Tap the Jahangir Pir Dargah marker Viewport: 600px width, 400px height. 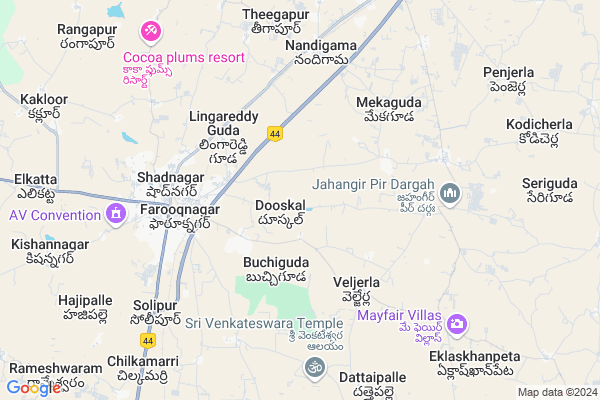[x=449, y=193]
